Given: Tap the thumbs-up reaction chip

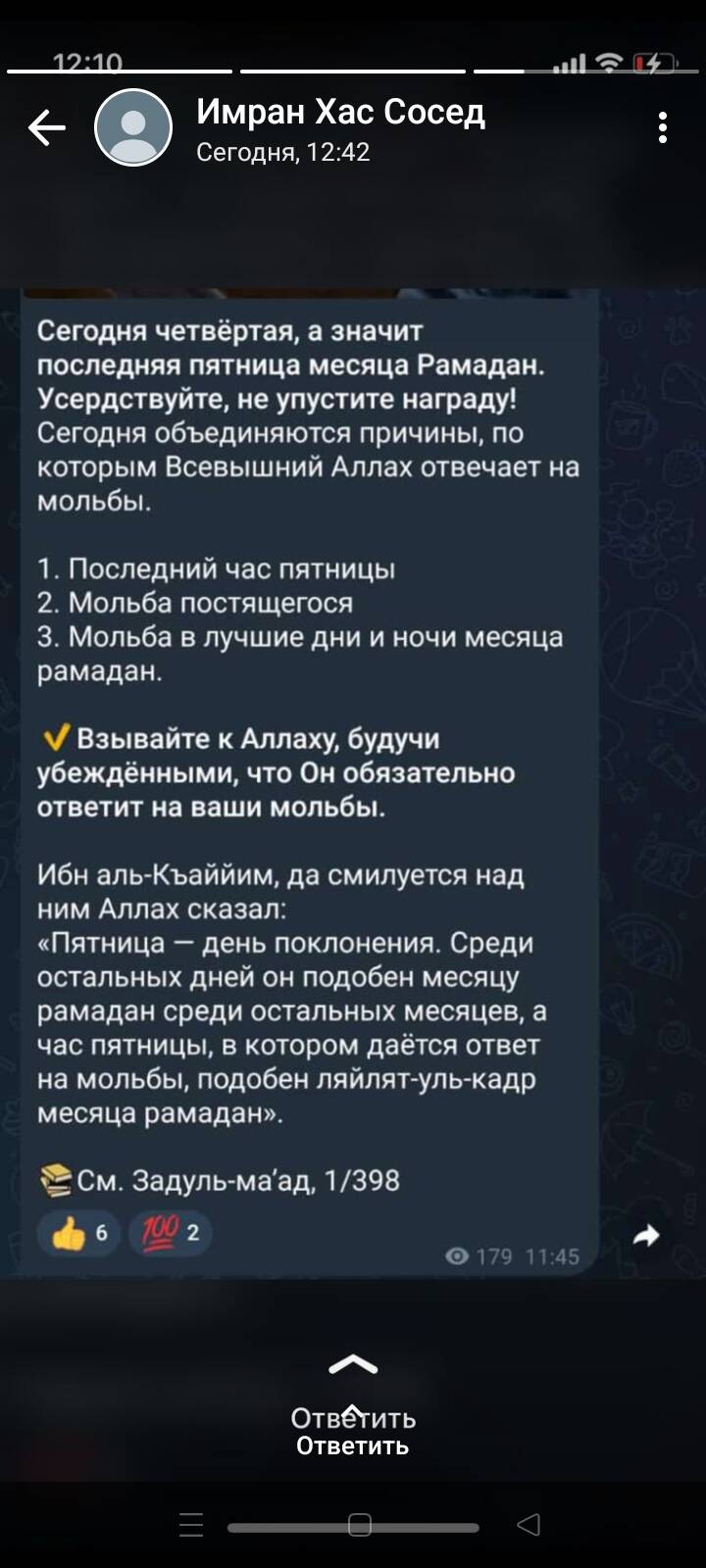Looking at the screenshot, I should click(78, 1233).
